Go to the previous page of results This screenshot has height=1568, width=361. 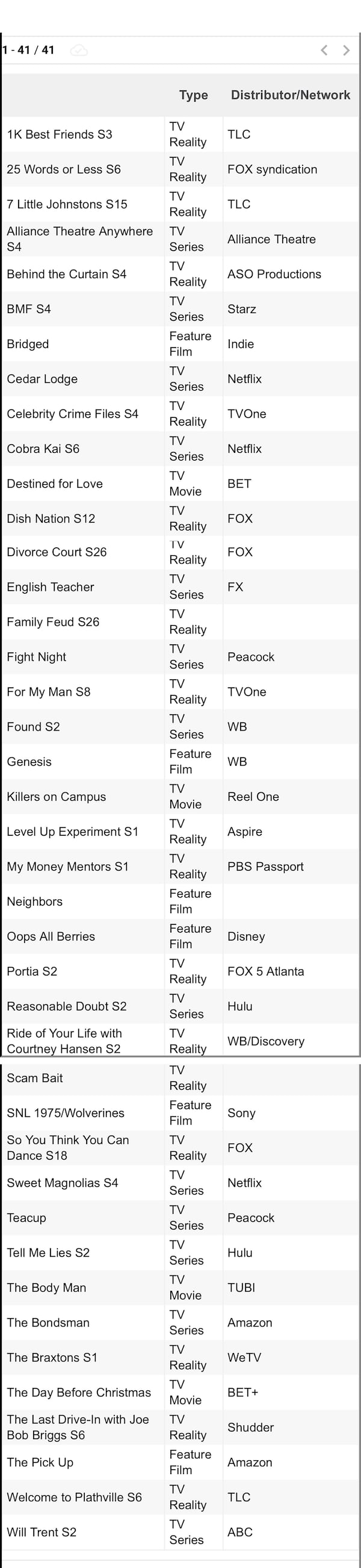(x=324, y=50)
